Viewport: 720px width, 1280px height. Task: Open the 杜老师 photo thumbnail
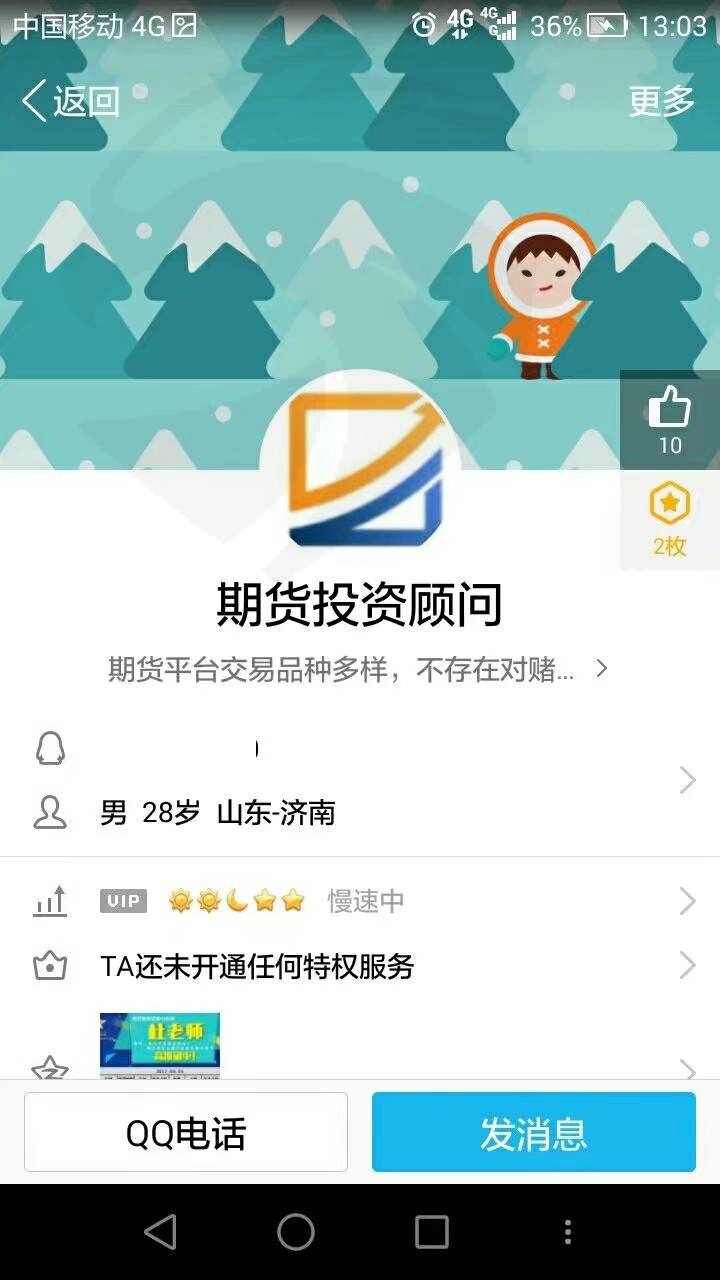160,1045
